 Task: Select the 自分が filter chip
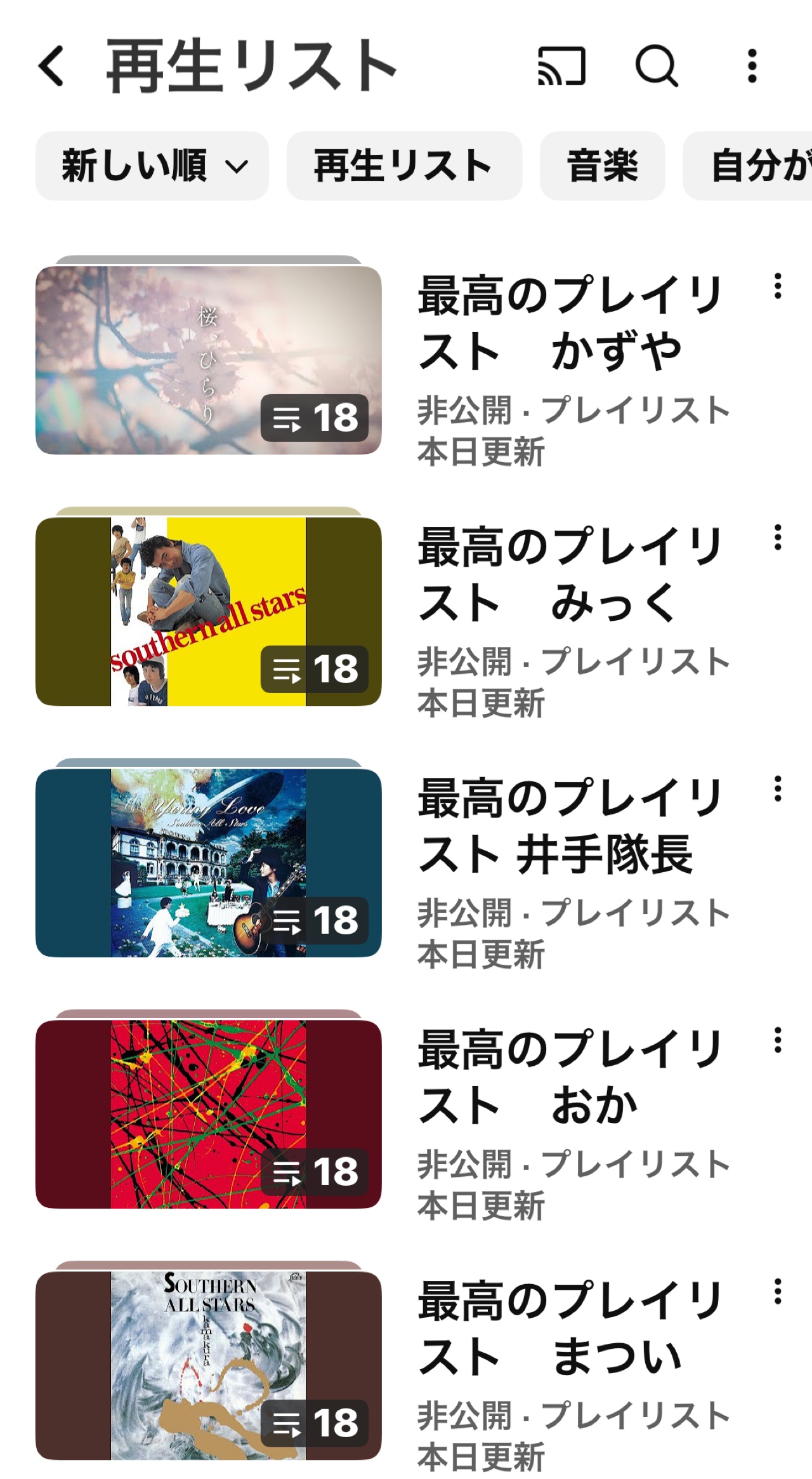[x=755, y=166]
